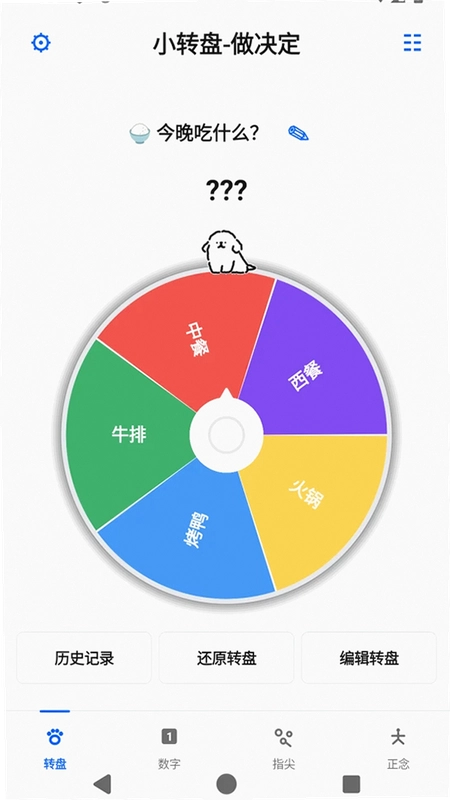This screenshot has width=450, height=800.
Task: Switch to the 指尖 tab
Action: [284, 748]
